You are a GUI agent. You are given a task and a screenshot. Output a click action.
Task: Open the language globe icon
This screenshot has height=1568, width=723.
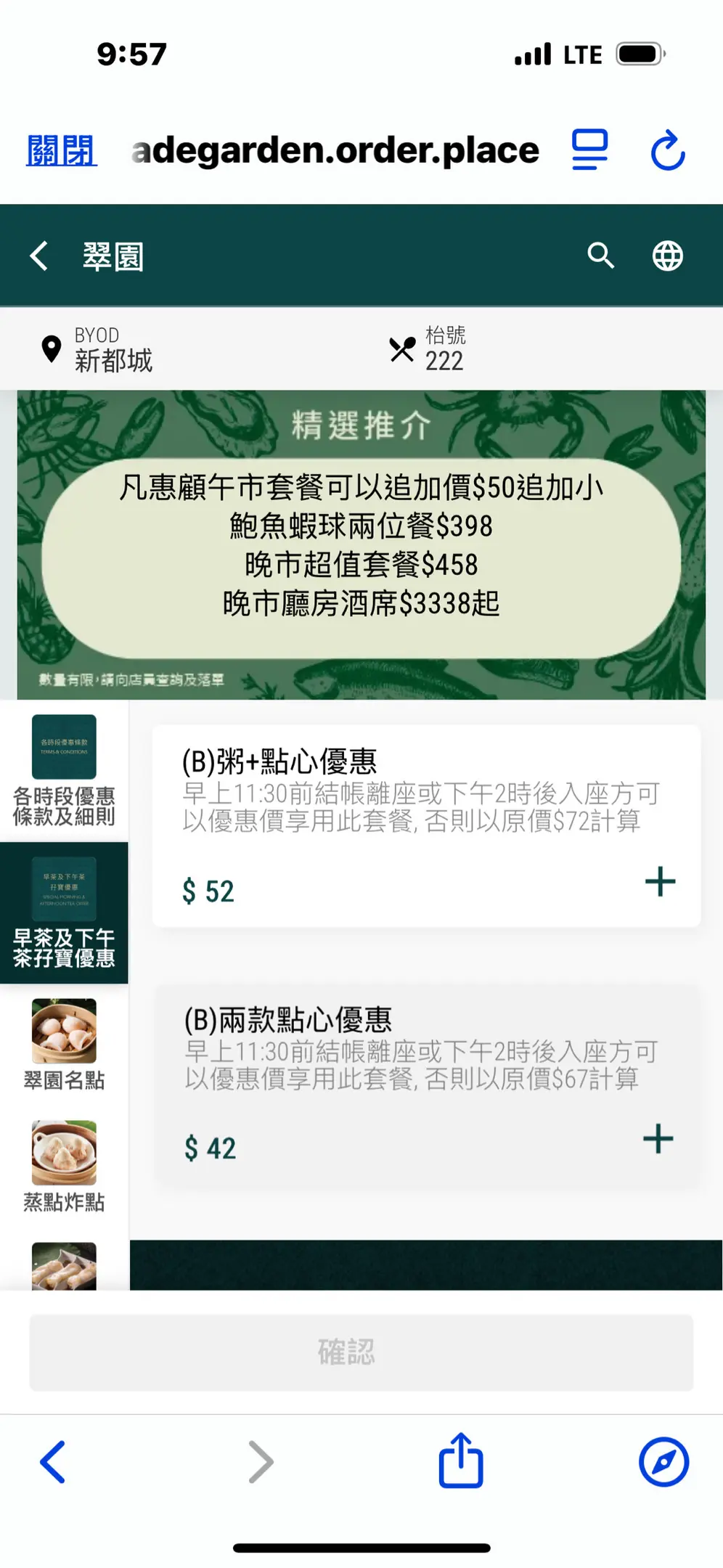tap(667, 256)
